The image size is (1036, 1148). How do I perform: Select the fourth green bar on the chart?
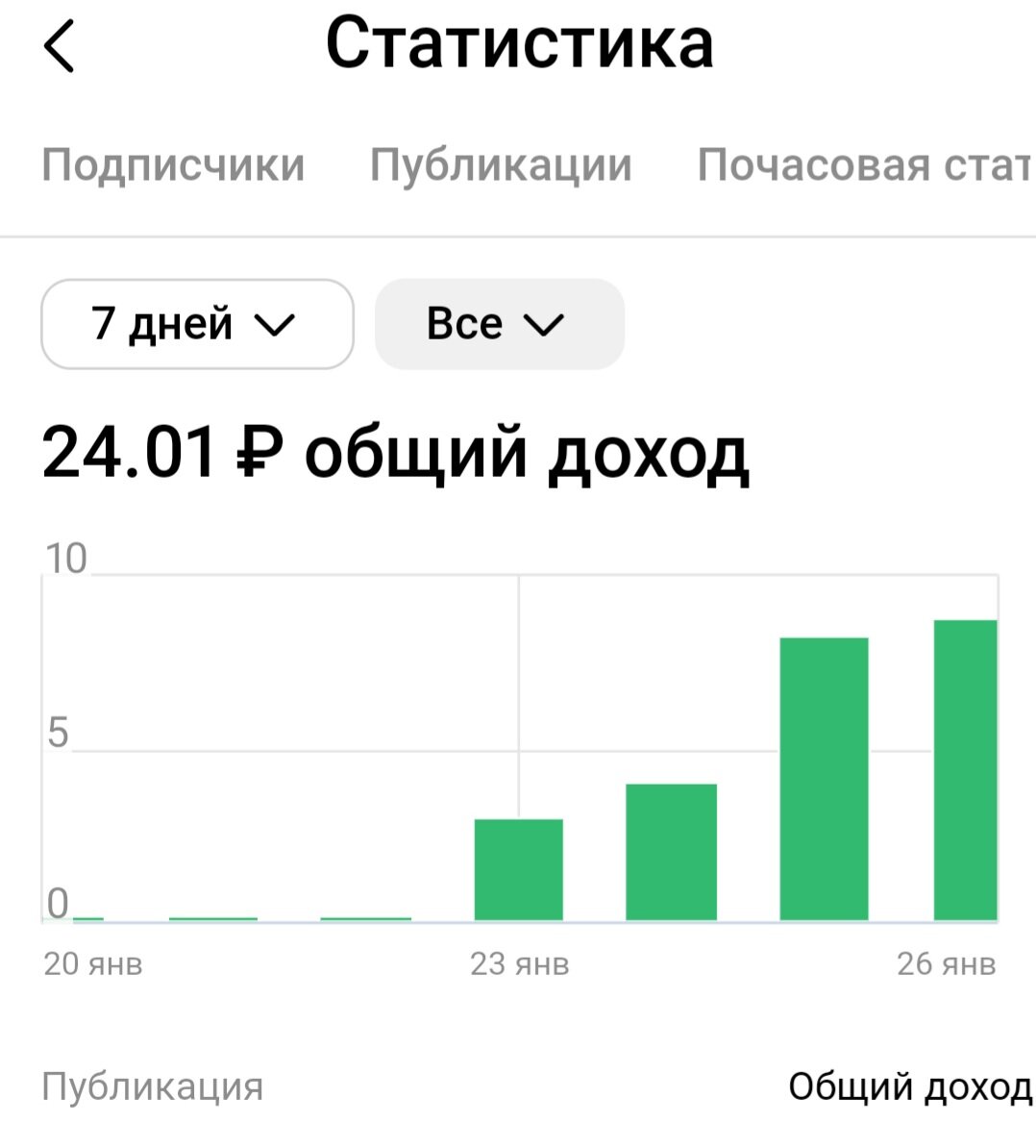519,865
